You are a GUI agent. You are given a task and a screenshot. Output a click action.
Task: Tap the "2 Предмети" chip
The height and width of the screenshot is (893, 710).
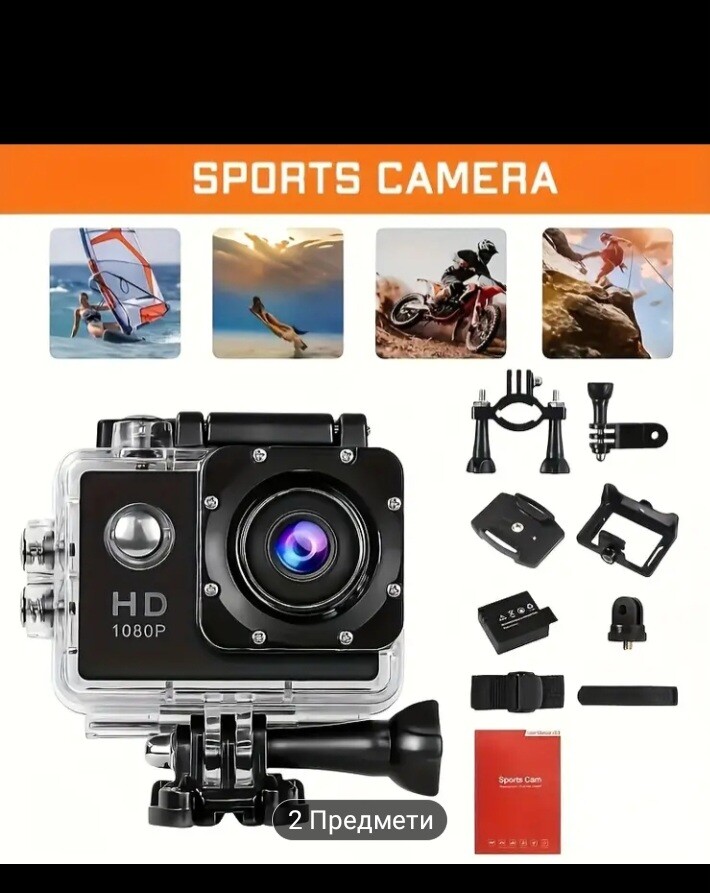tap(360, 820)
